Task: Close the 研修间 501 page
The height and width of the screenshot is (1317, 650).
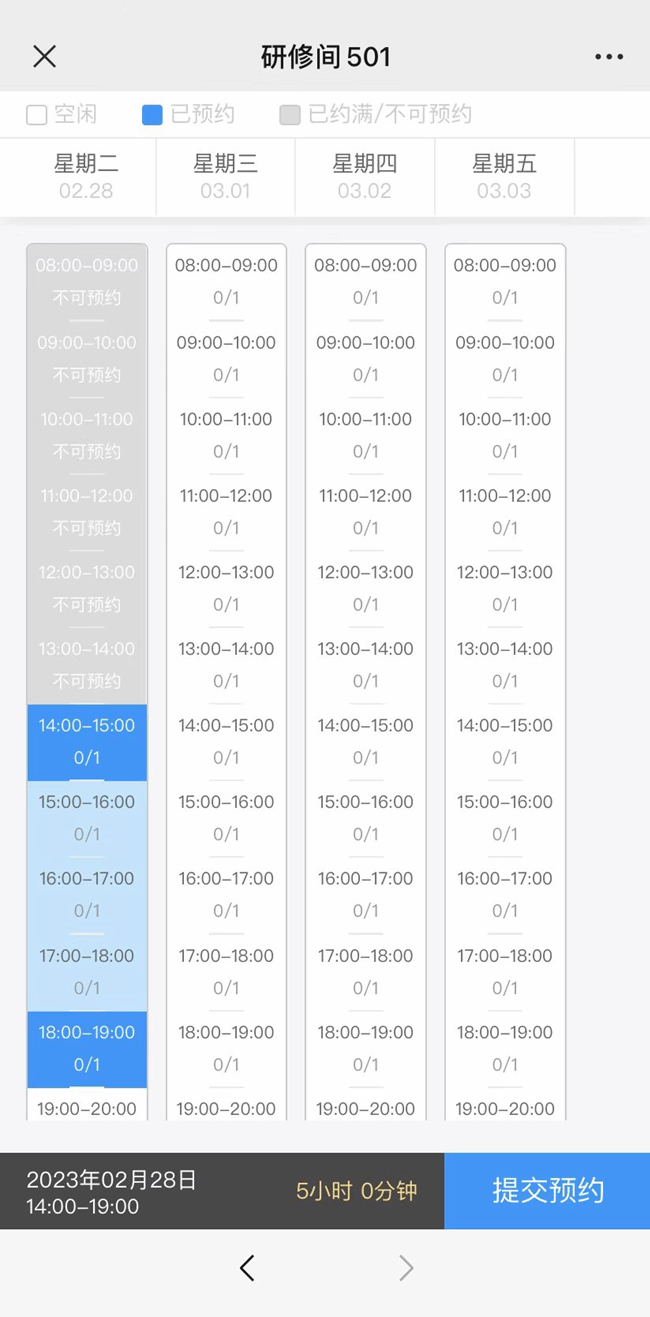Action: [x=44, y=57]
